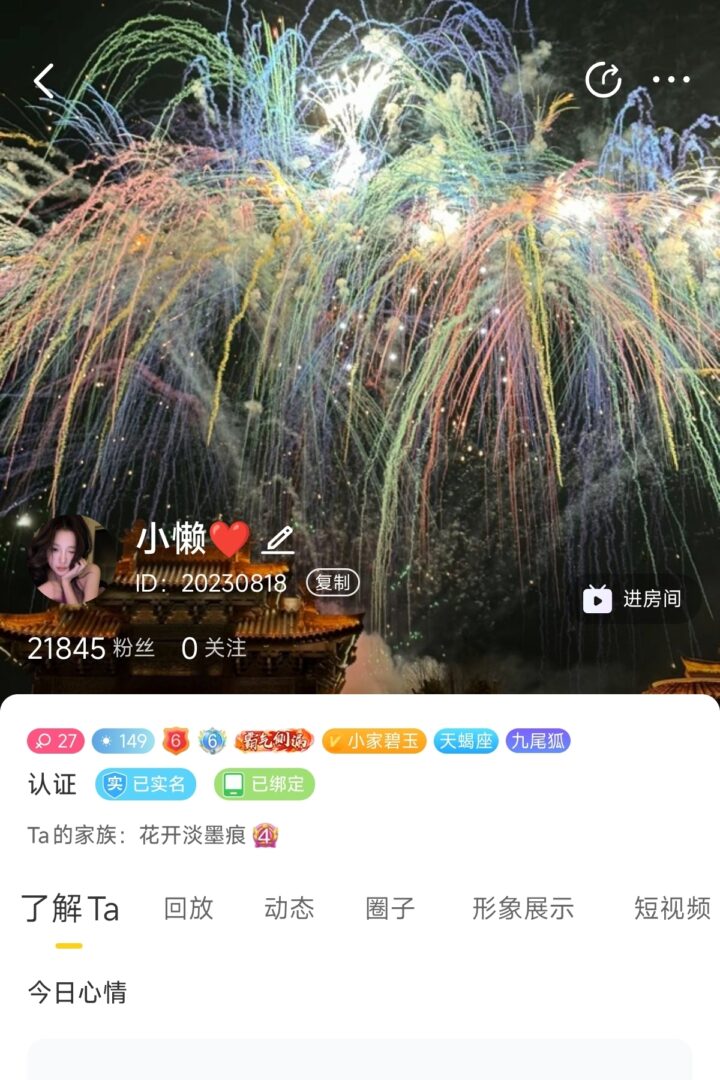The width and height of the screenshot is (720, 1080).
Task: View the 21845 粉丝 followers list
Action: click(x=90, y=648)
